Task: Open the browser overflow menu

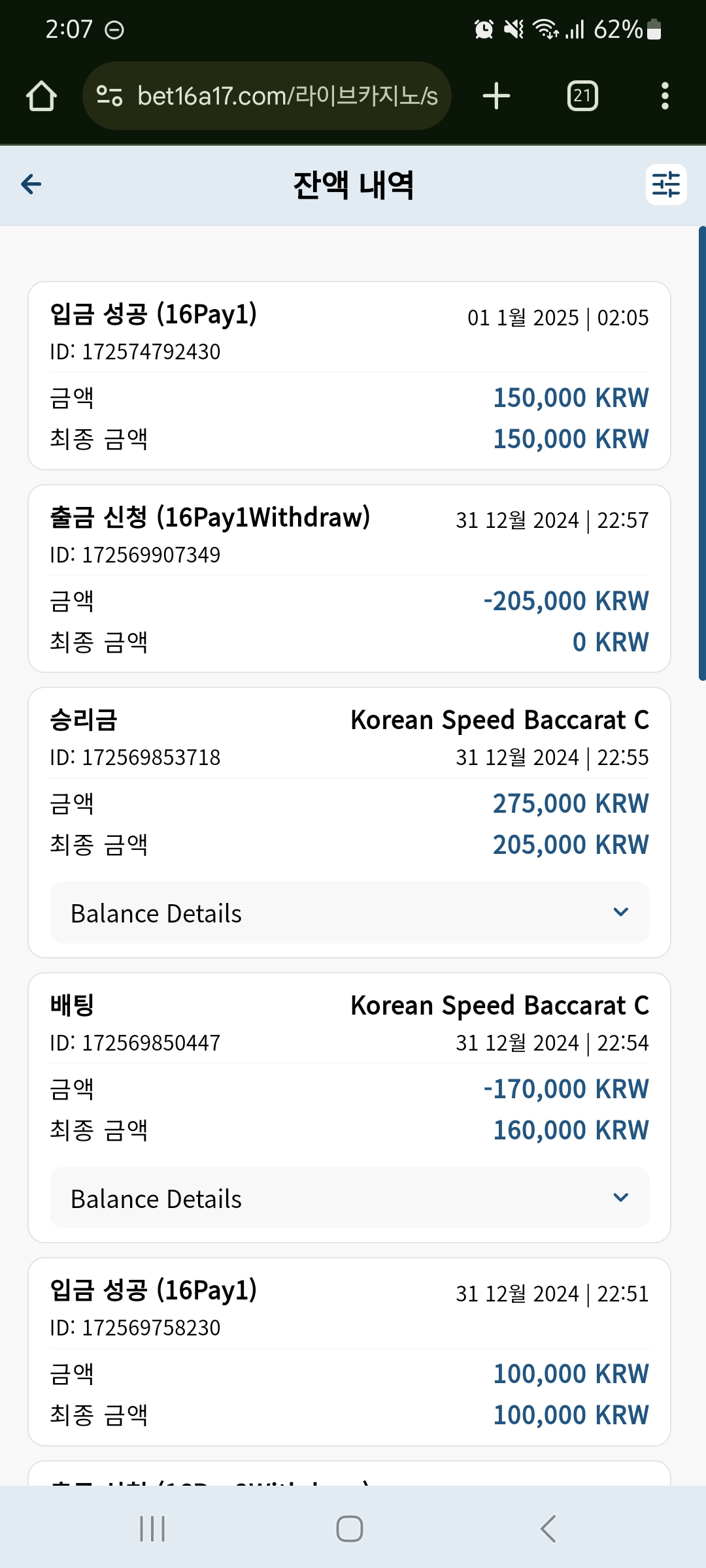Action: [665, 96]
